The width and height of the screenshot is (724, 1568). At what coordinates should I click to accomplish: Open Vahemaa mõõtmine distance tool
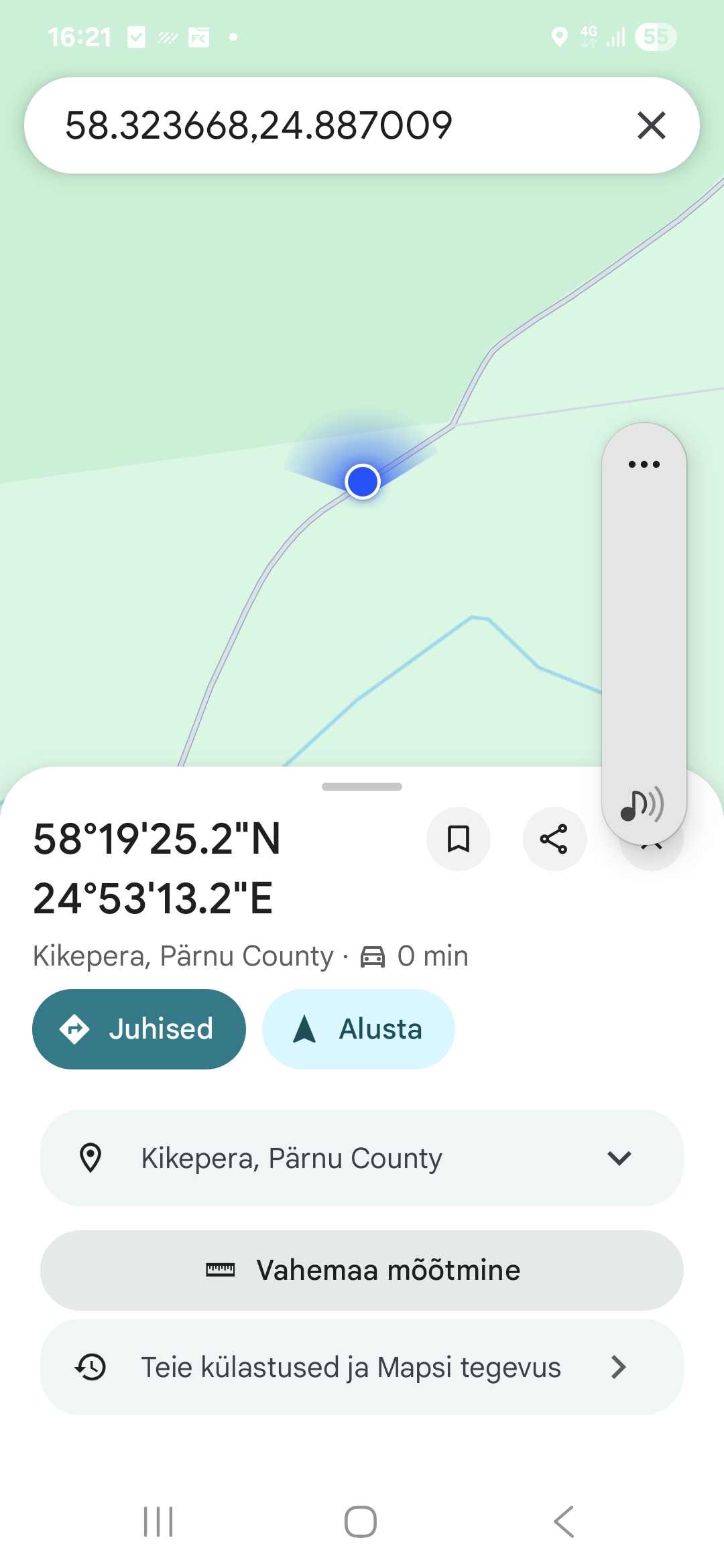point(362,1270)
